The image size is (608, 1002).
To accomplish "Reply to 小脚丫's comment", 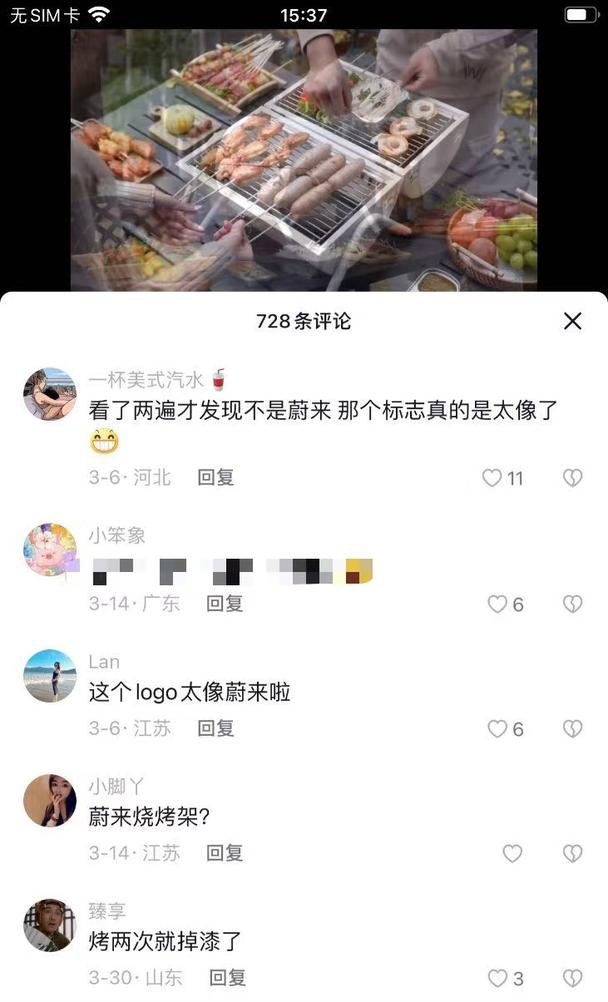I will click(x=224, y=853).
